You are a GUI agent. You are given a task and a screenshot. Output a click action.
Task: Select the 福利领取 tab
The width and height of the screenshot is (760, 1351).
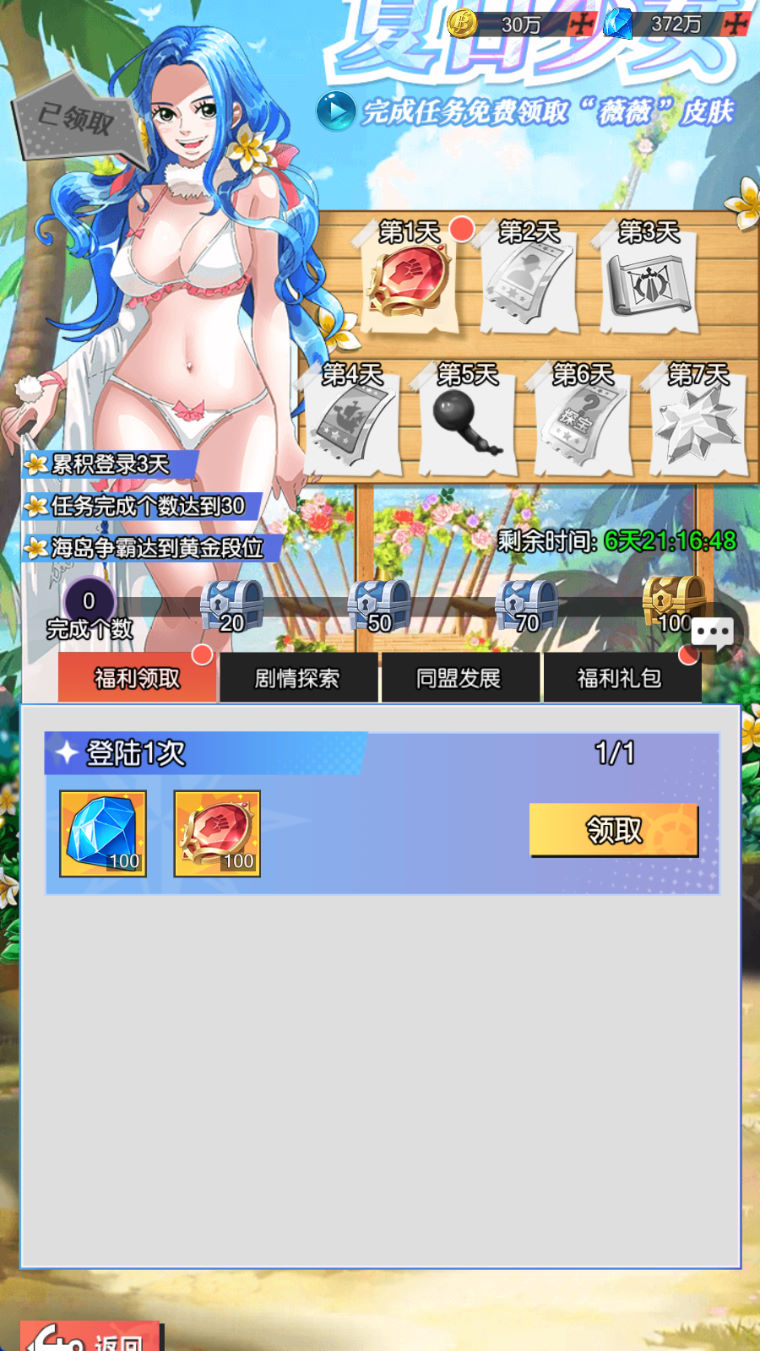(137, 678)
